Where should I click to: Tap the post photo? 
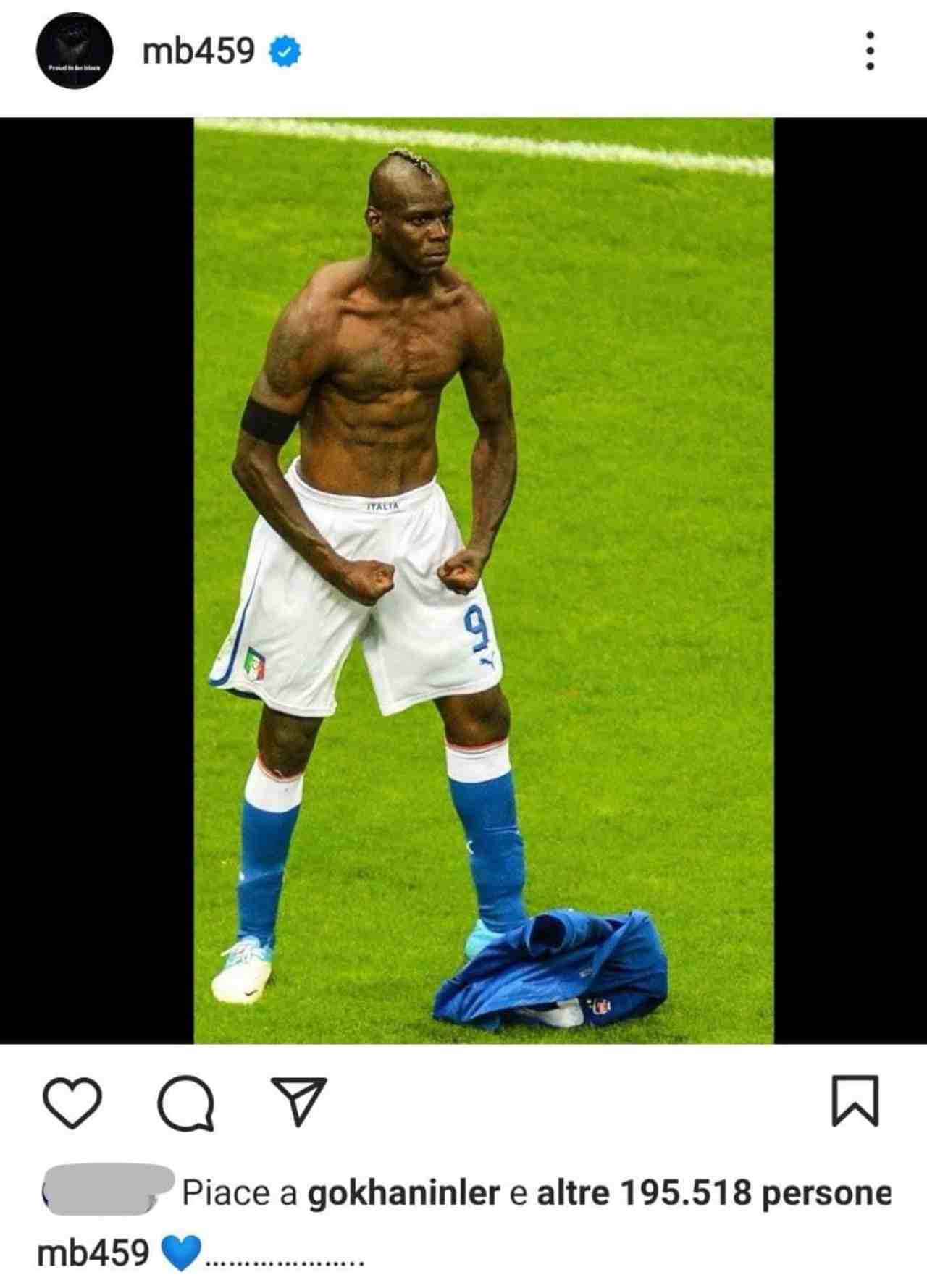coord(483,579)
